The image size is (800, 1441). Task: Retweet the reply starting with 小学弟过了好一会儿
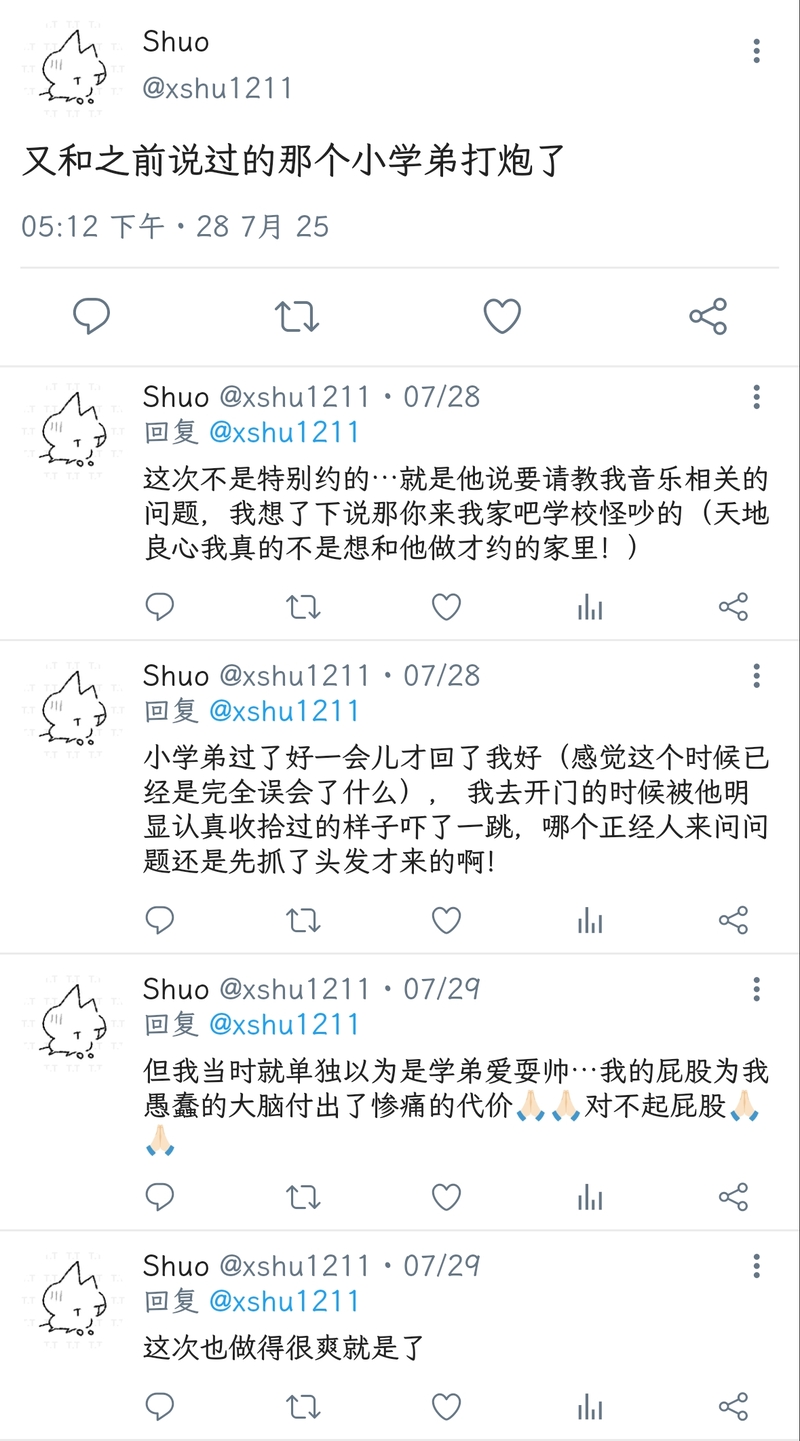click(303, 919)
